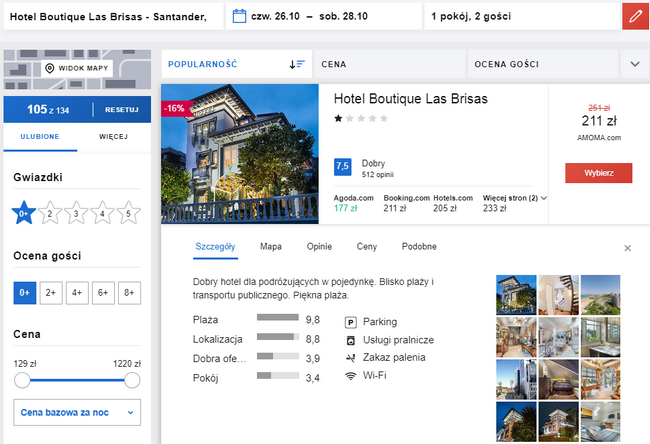Open the Agoda.com 177 zł offer

tap(354, 203)
